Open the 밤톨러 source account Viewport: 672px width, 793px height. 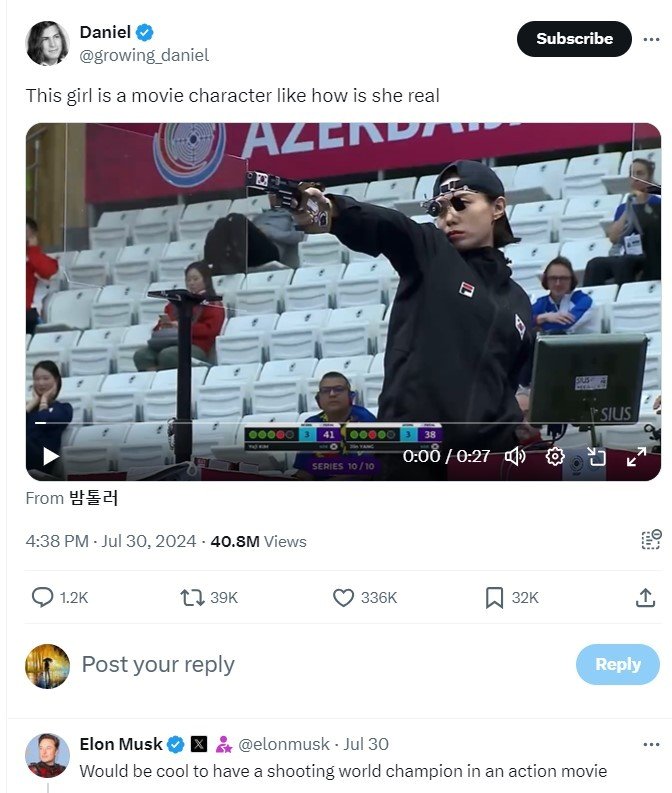click(x=94, y=498)
